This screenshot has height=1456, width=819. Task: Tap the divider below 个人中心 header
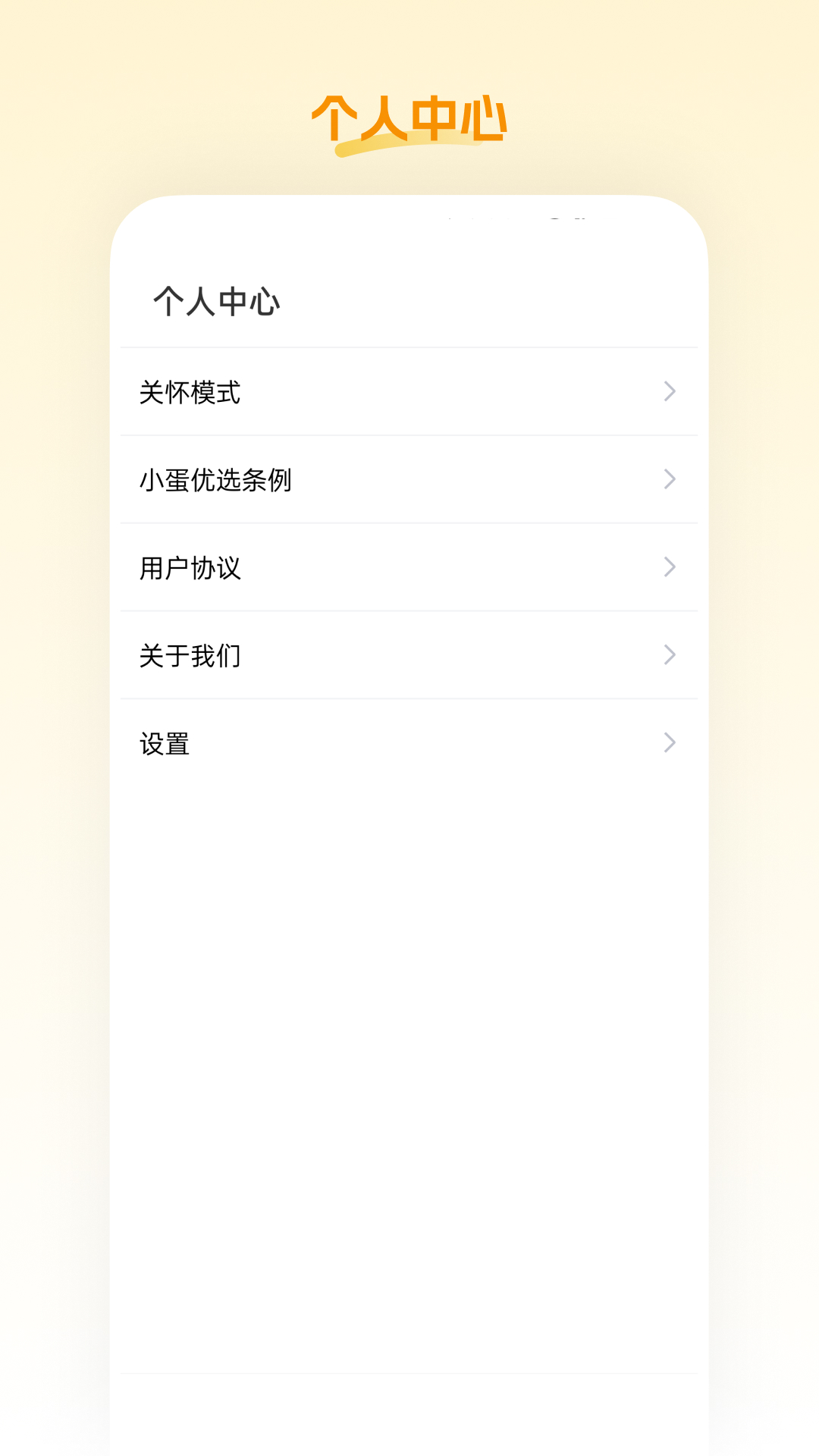click(409, 349)
